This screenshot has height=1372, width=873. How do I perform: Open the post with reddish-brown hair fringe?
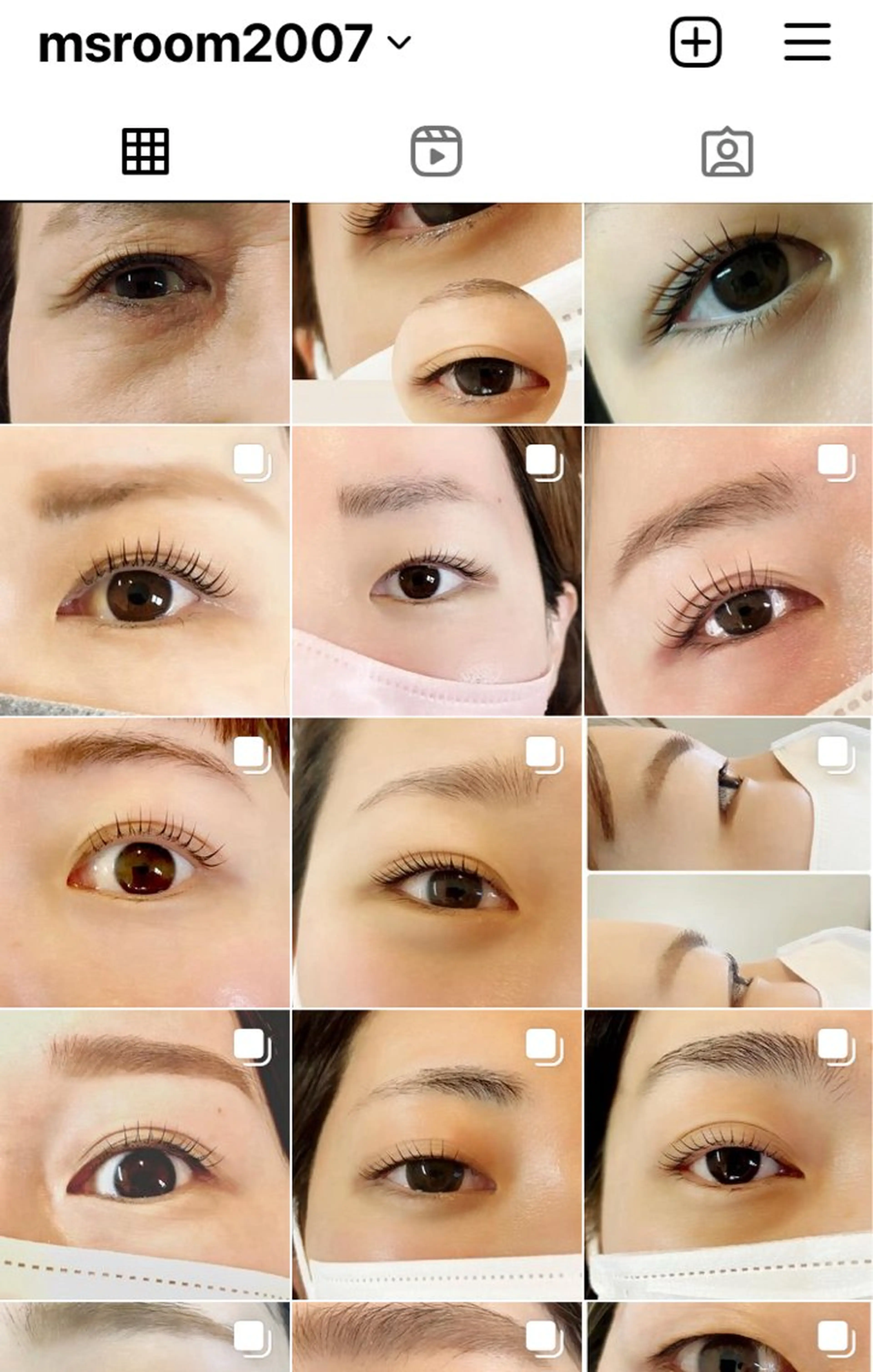(145, 863)
